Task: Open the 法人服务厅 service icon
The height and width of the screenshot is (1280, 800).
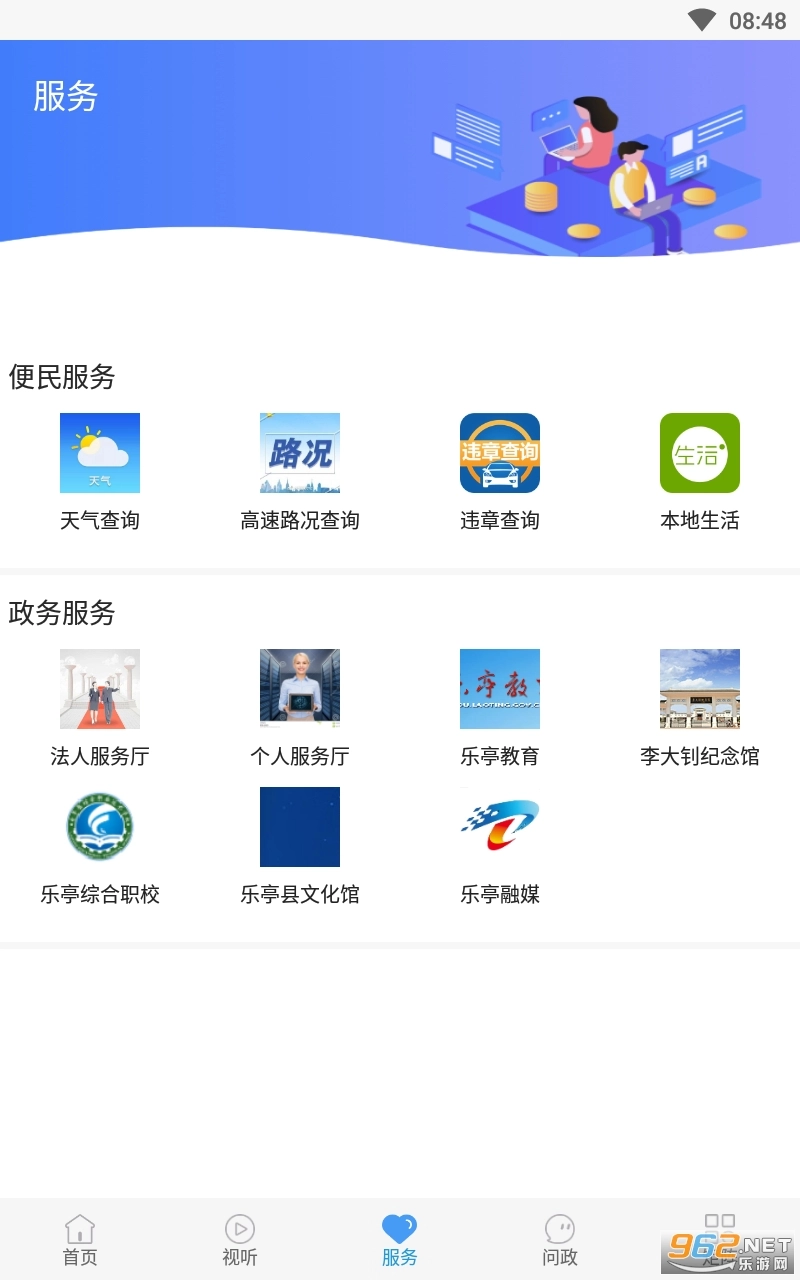Action: click(99, 688)
